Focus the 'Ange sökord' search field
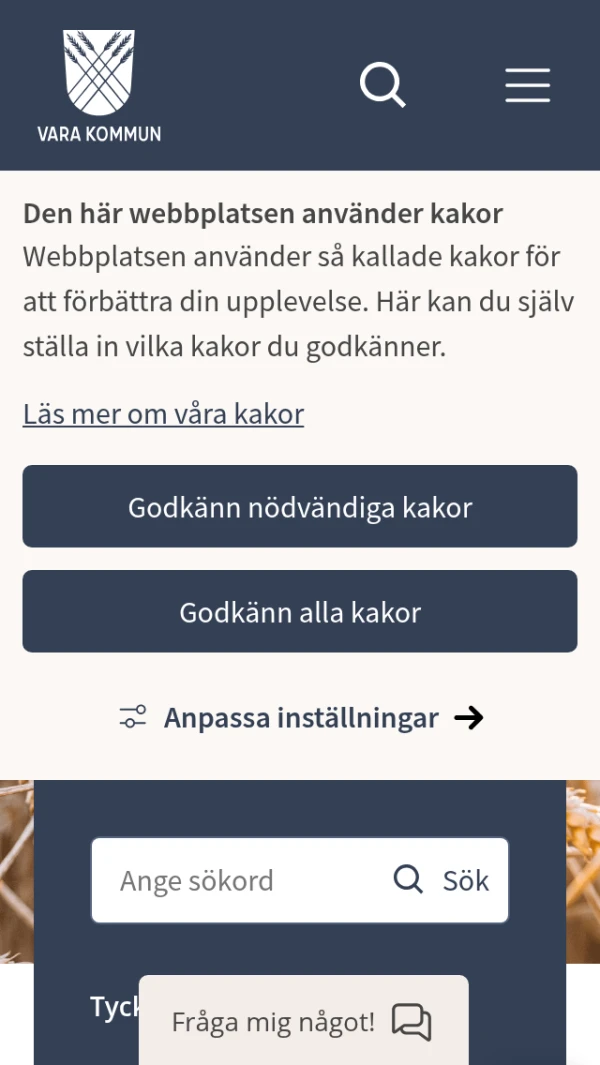This screenshot has width=600, height=1065. click(240, 881)
